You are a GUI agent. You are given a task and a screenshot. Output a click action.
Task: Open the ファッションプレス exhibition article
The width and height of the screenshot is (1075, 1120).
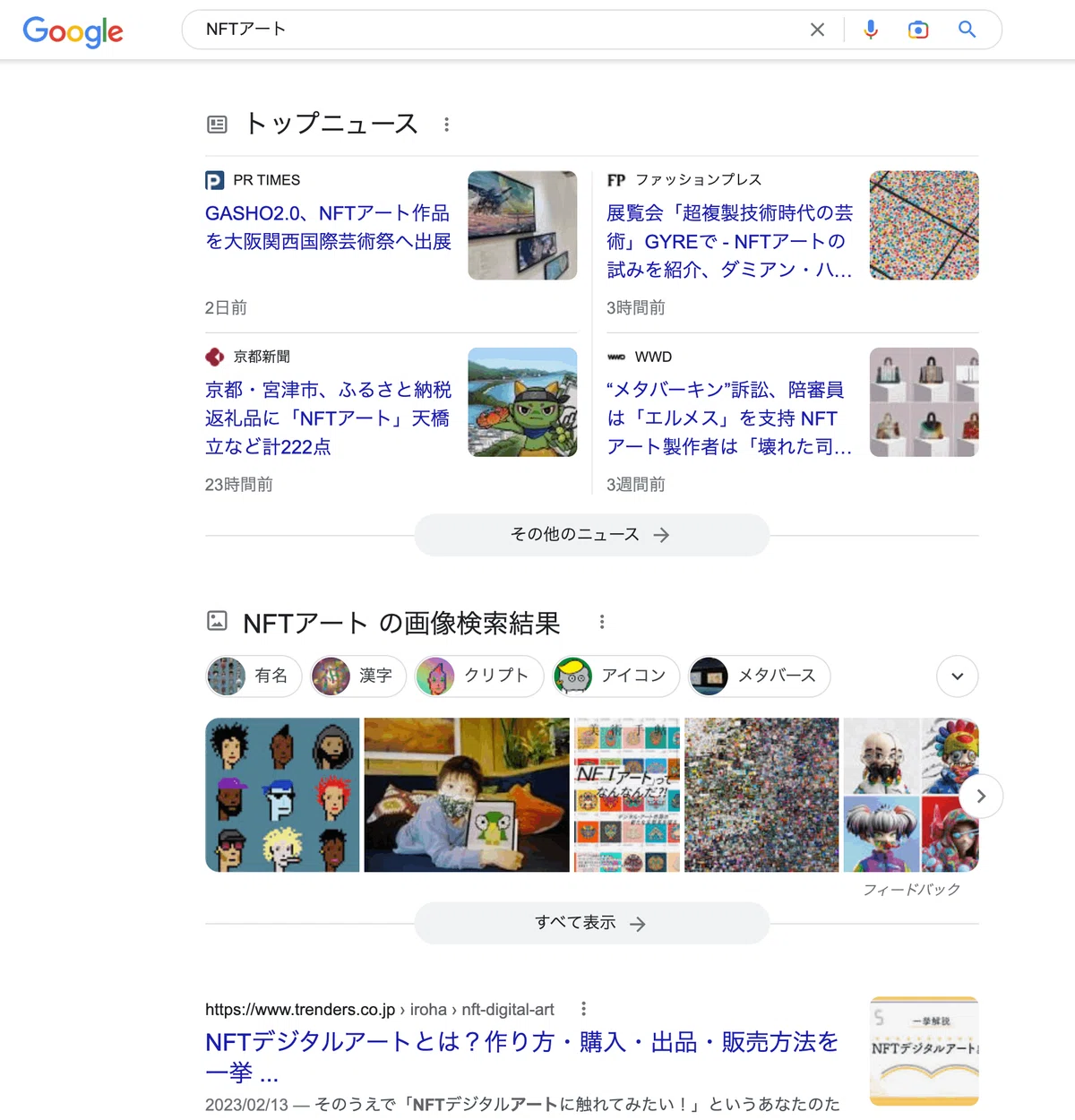pyautogui.click(x=729, y=241)
